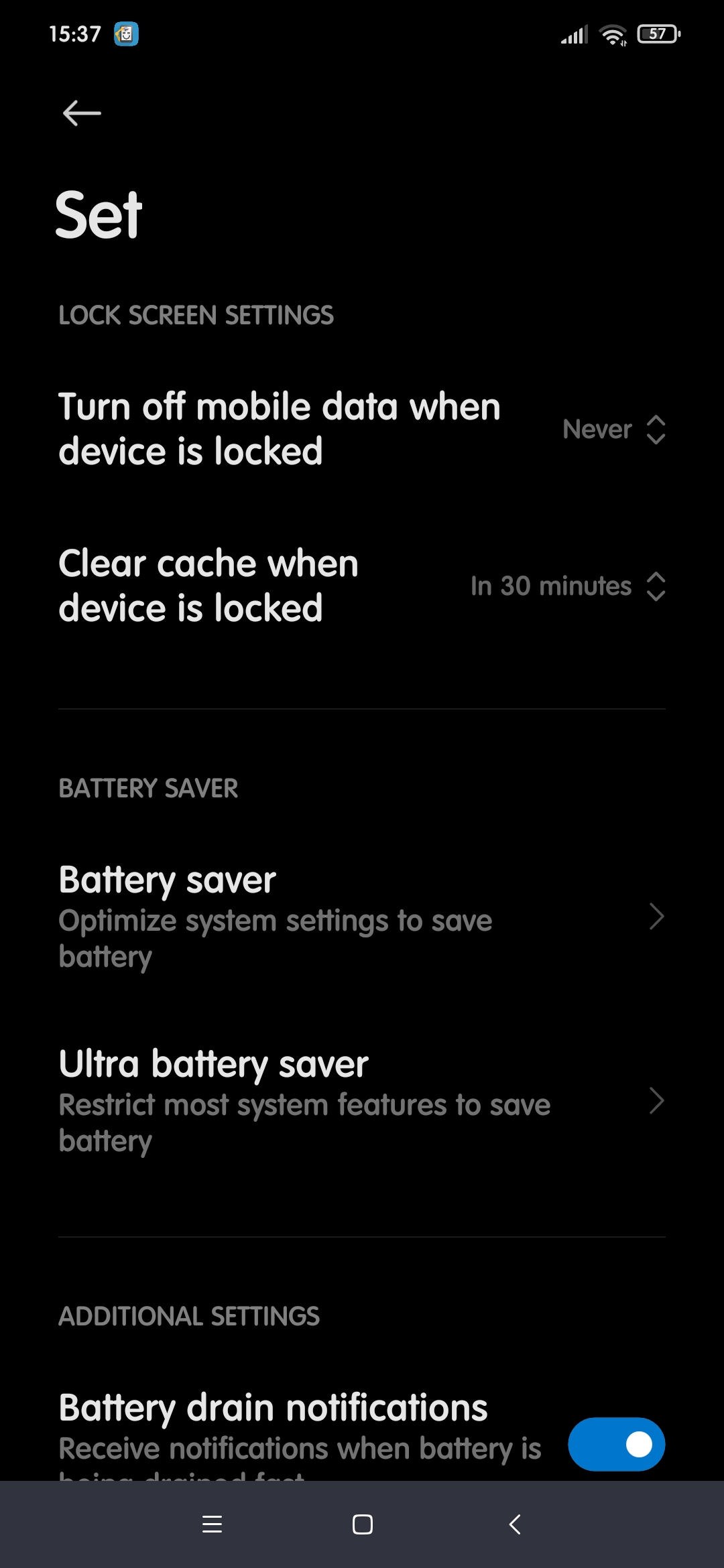Open Ultra battery saver settings
This screenshot has height=1568, width=724.
click(362, 1101)
